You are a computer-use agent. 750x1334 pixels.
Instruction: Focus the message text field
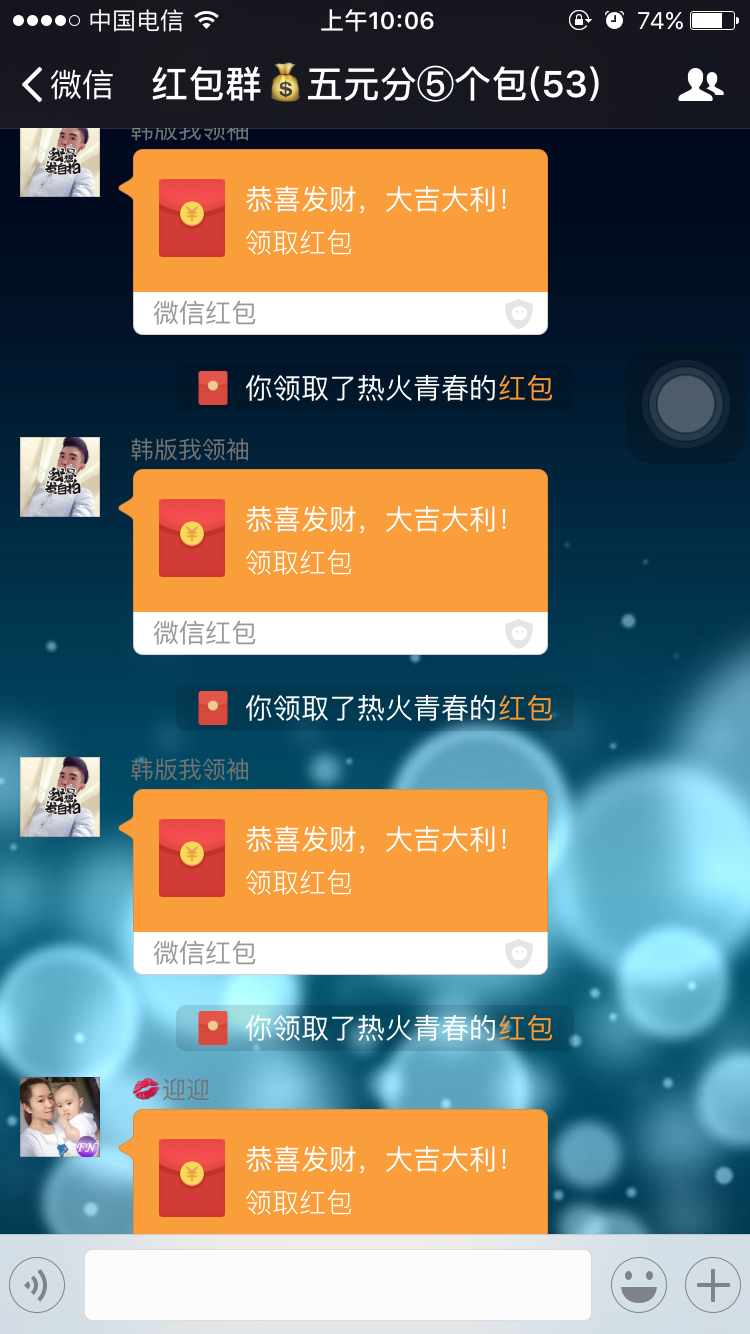[338, 1284]
